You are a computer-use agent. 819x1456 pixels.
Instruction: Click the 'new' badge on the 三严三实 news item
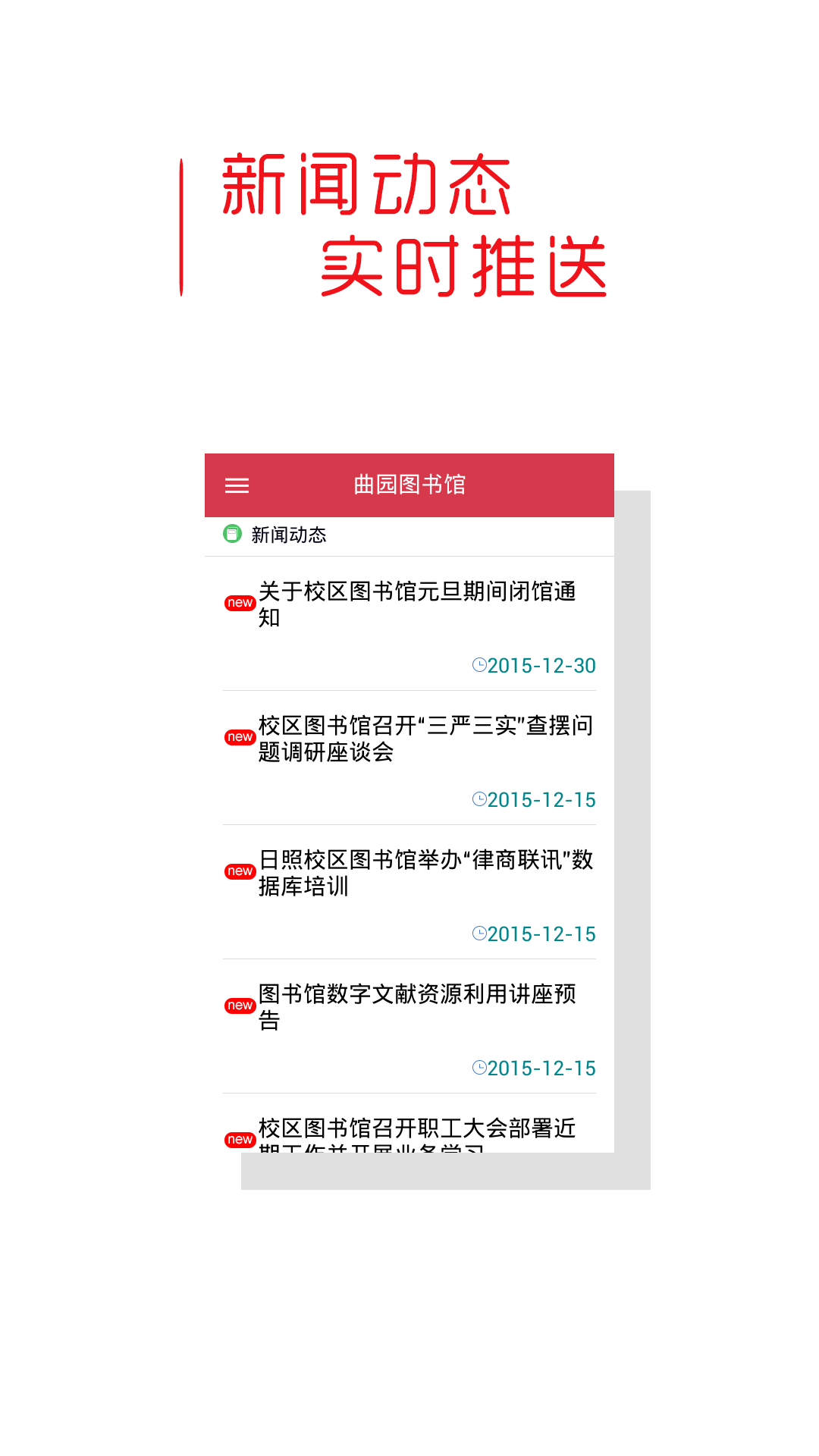(240, 736)
